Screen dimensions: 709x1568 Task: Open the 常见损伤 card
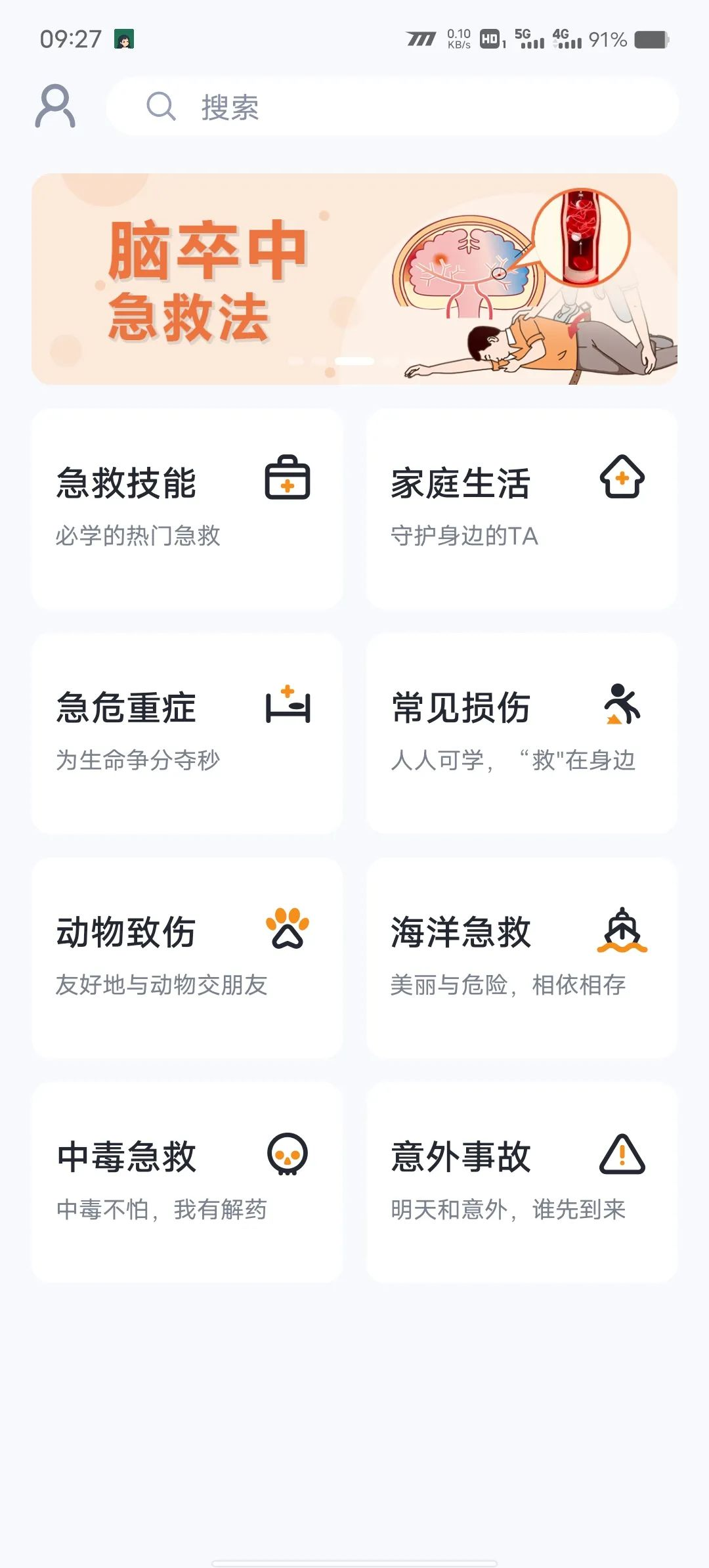[x=522, y=733]
